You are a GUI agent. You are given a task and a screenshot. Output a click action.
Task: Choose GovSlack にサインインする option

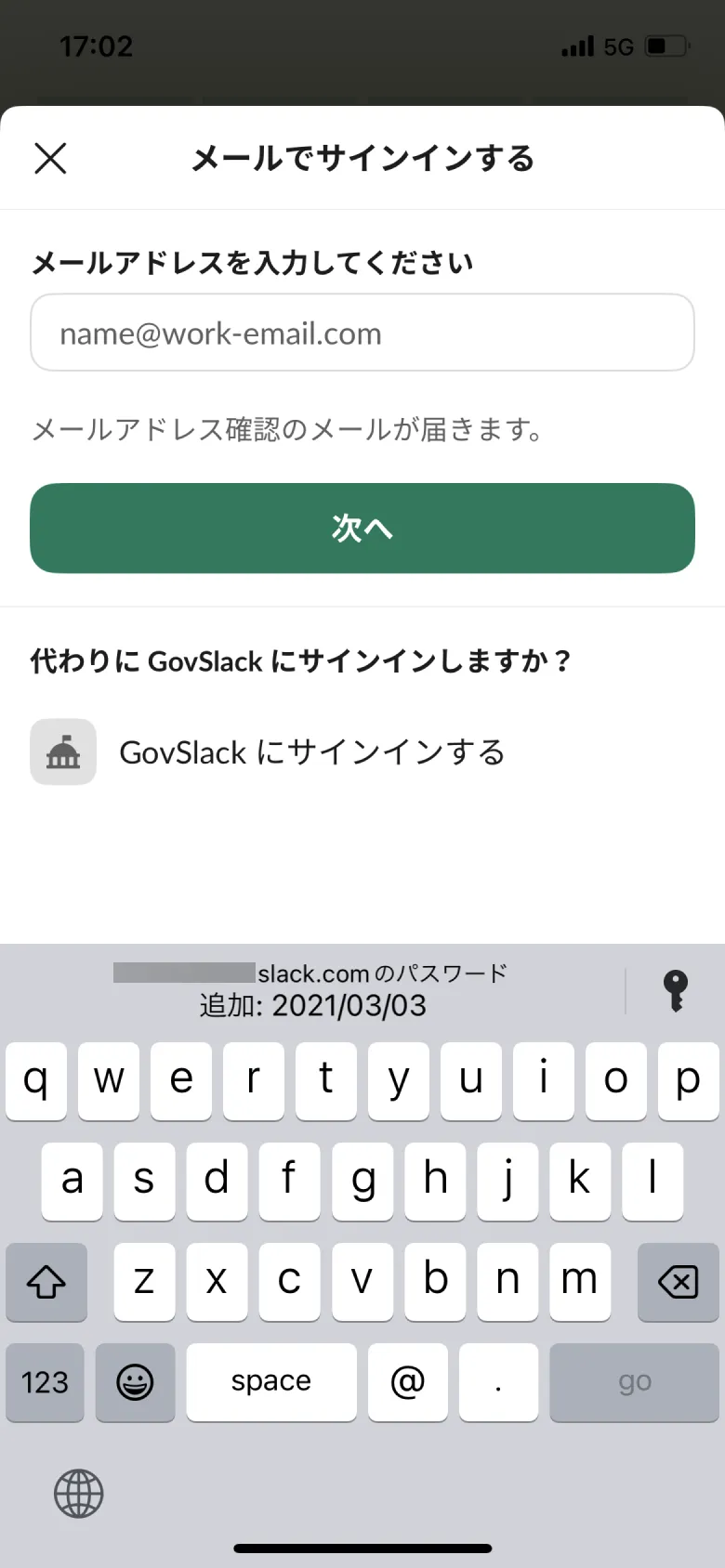tap(311, 752)
